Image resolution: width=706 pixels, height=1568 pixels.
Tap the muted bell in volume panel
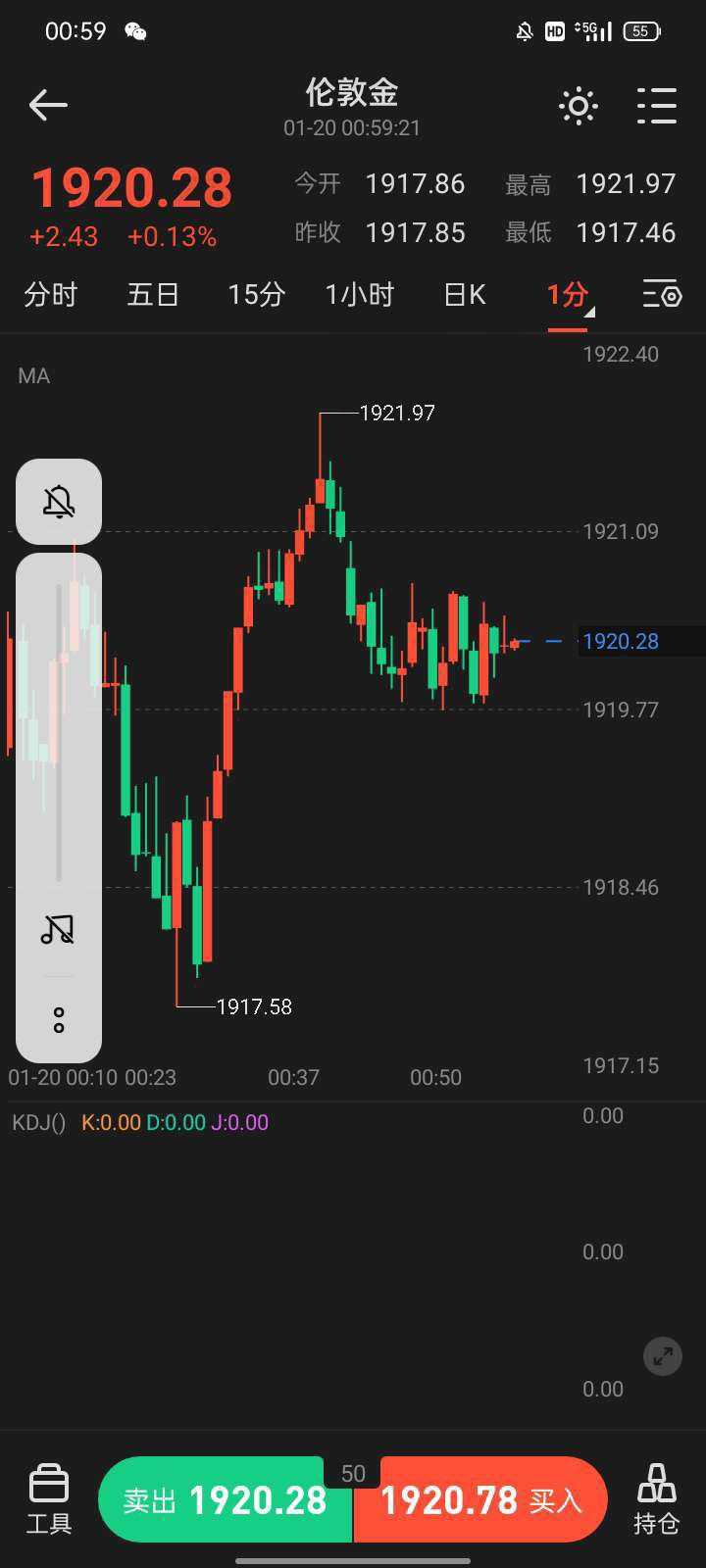(x=59, y=502)
